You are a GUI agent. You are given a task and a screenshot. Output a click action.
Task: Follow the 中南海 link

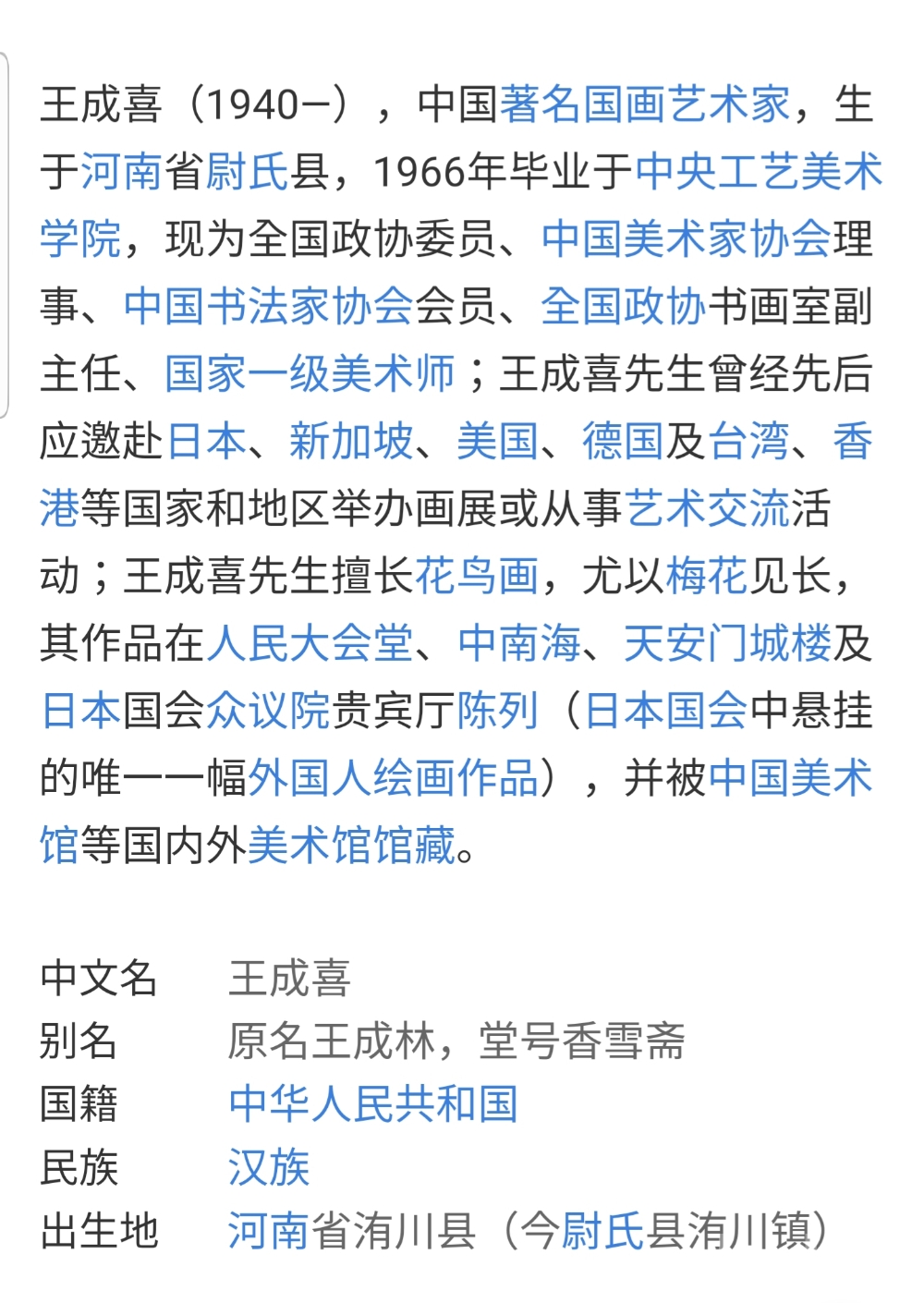click(519, 644)
